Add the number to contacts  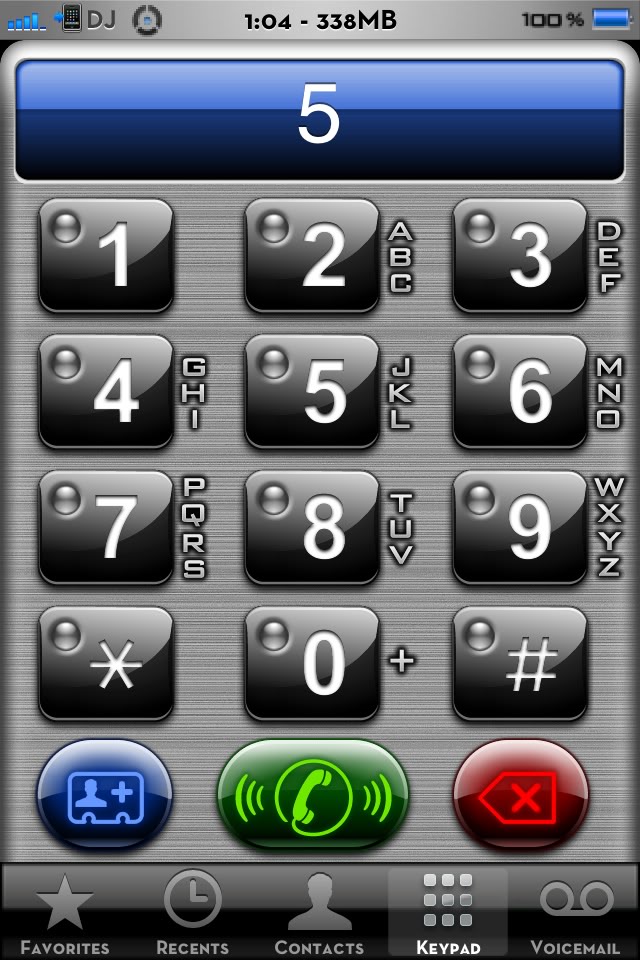[105, 796]
